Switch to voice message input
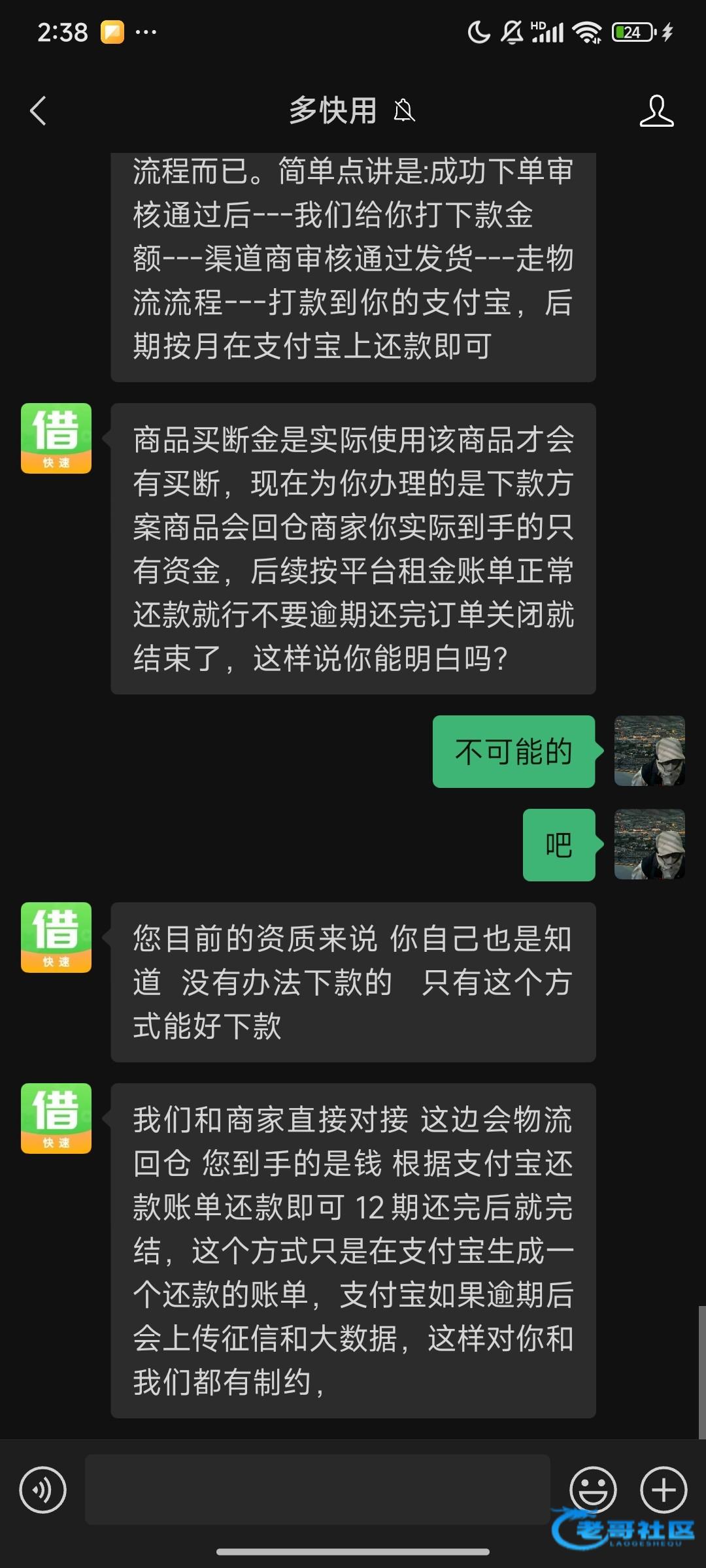This screenshot has height=1568, width=706. [x=43, y=1490]
